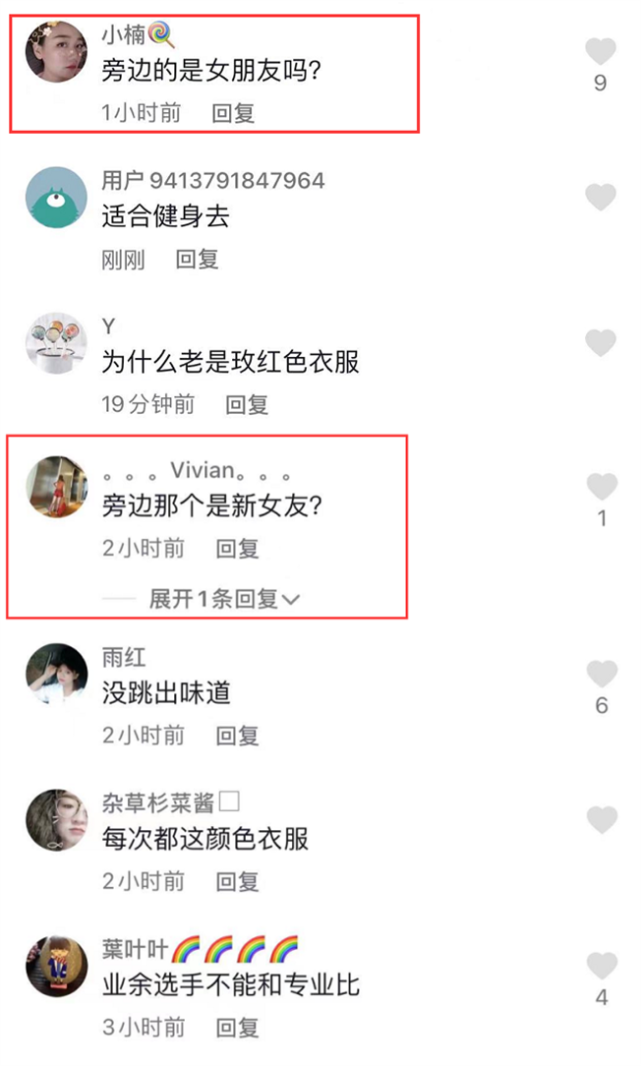Like 雨红's comment 没跳出味道
This screenshot has height=1066, width=641.
click(x=601, y=674)
